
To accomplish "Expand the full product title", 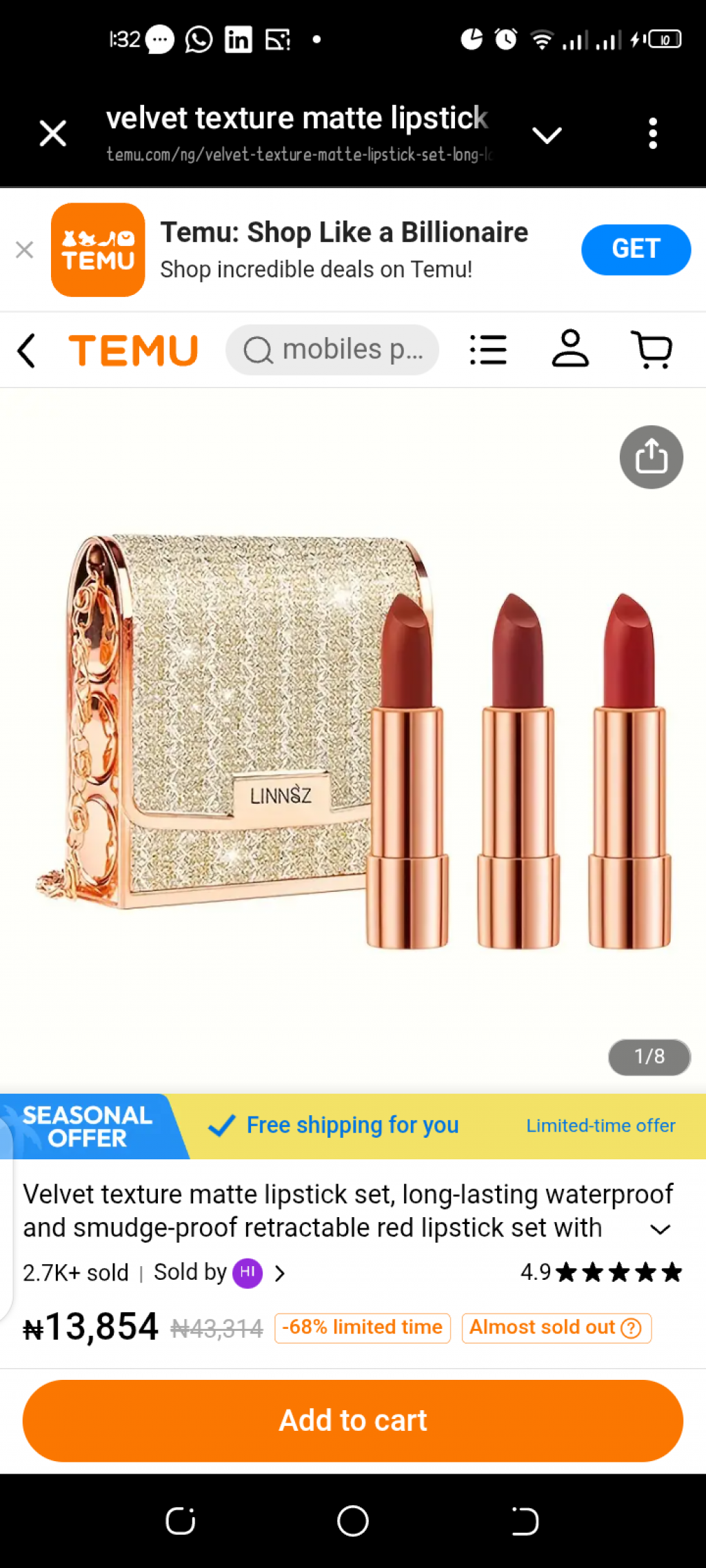I will pyautogui.click(x=660, y=1230).
